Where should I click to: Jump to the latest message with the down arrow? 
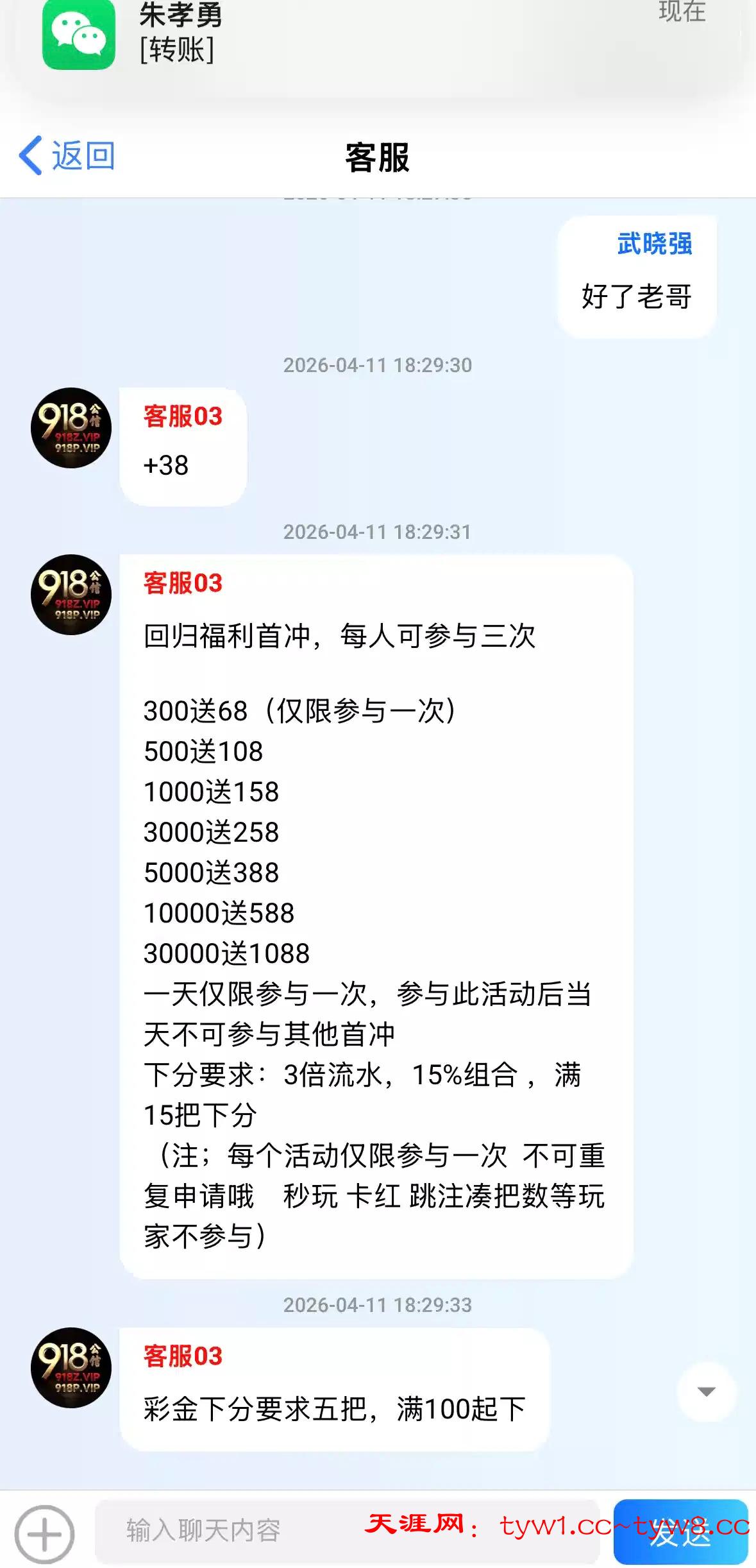706,1392
